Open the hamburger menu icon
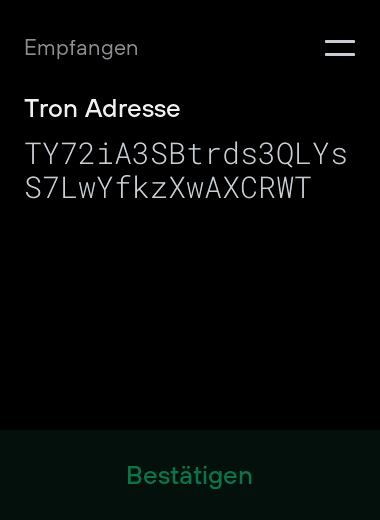This screenshot has width=380, height=520. coord(340,48)
